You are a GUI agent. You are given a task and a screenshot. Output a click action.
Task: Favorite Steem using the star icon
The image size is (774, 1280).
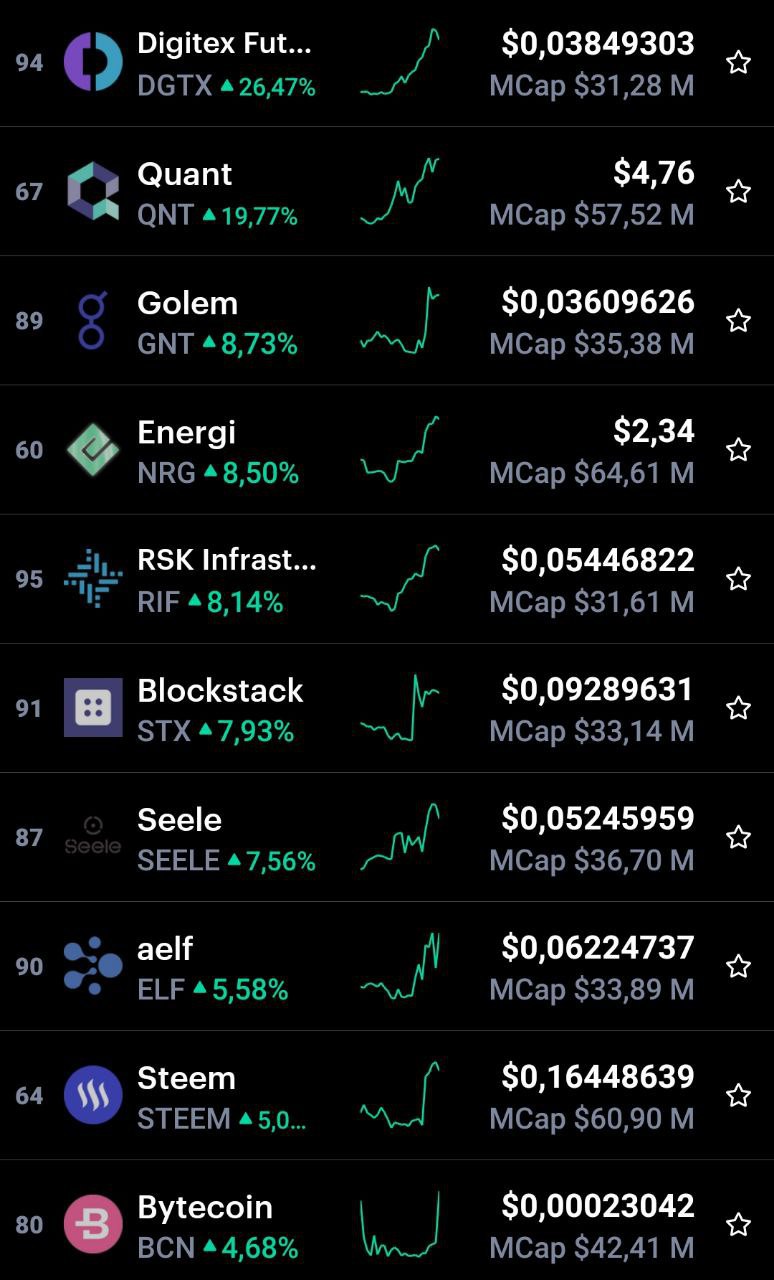click(x=738, y=1095)
